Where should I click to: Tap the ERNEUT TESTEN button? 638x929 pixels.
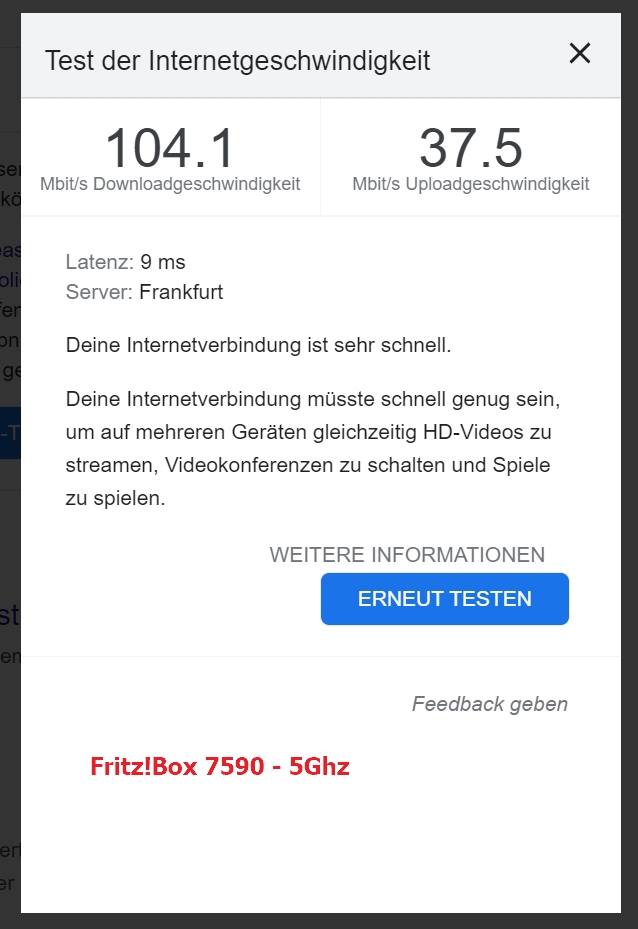[444, 599]
